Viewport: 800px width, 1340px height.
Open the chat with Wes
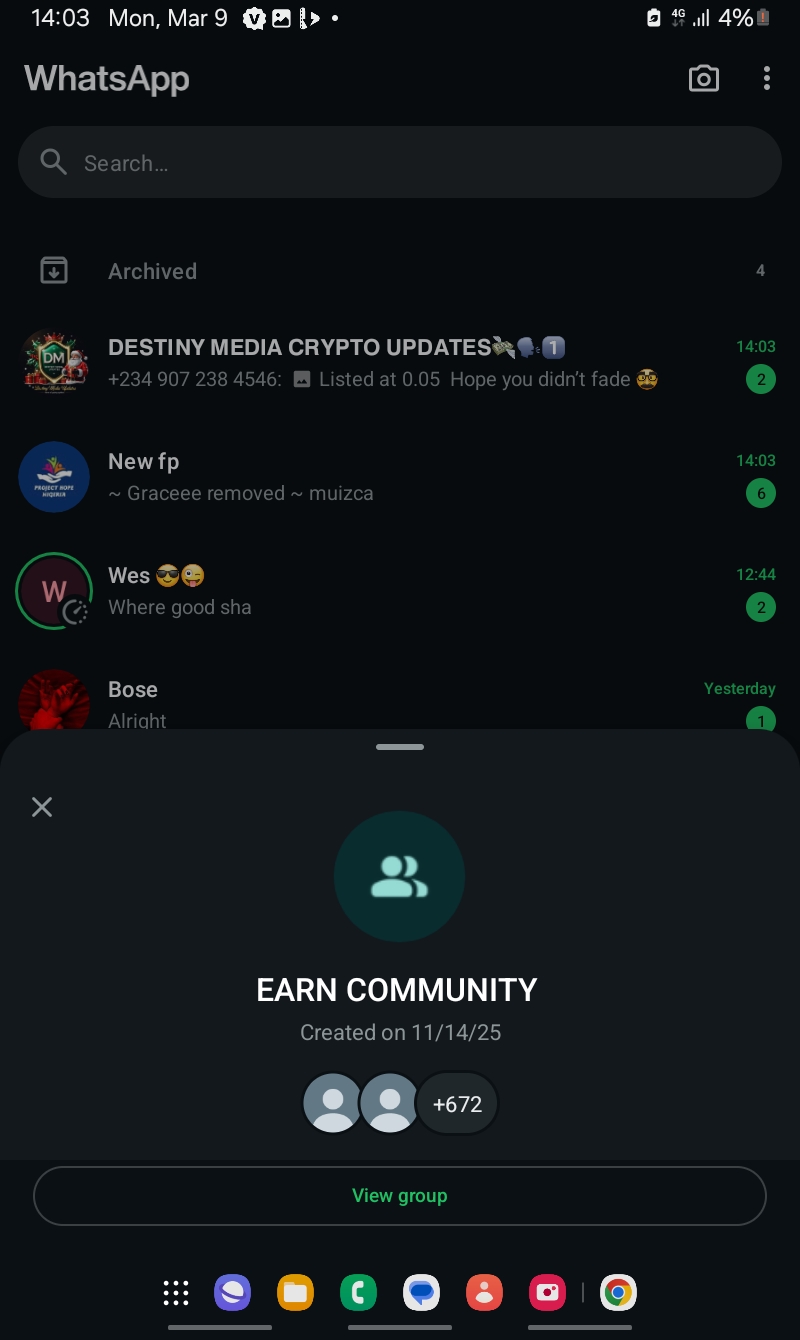400,591
